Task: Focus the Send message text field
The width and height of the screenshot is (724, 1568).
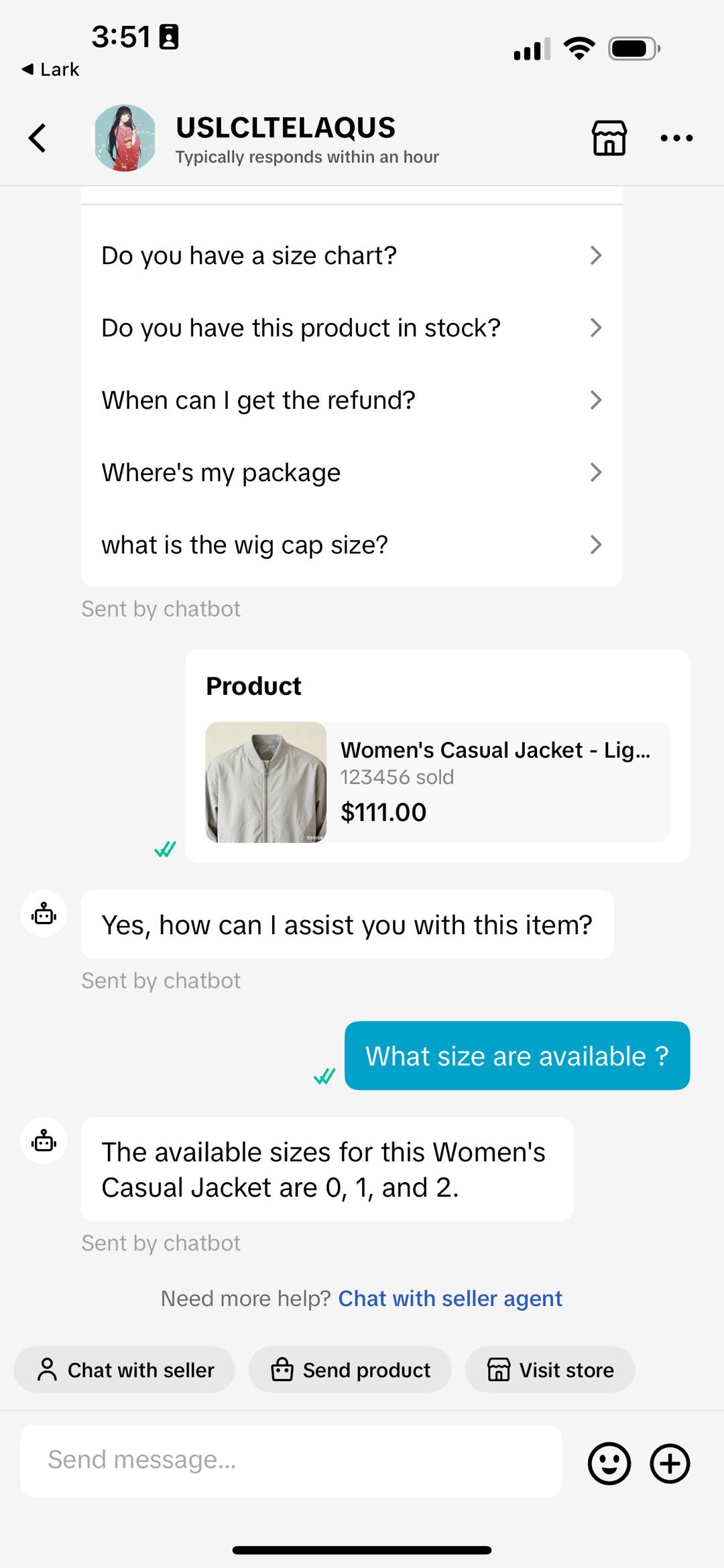Action: 291,1461
